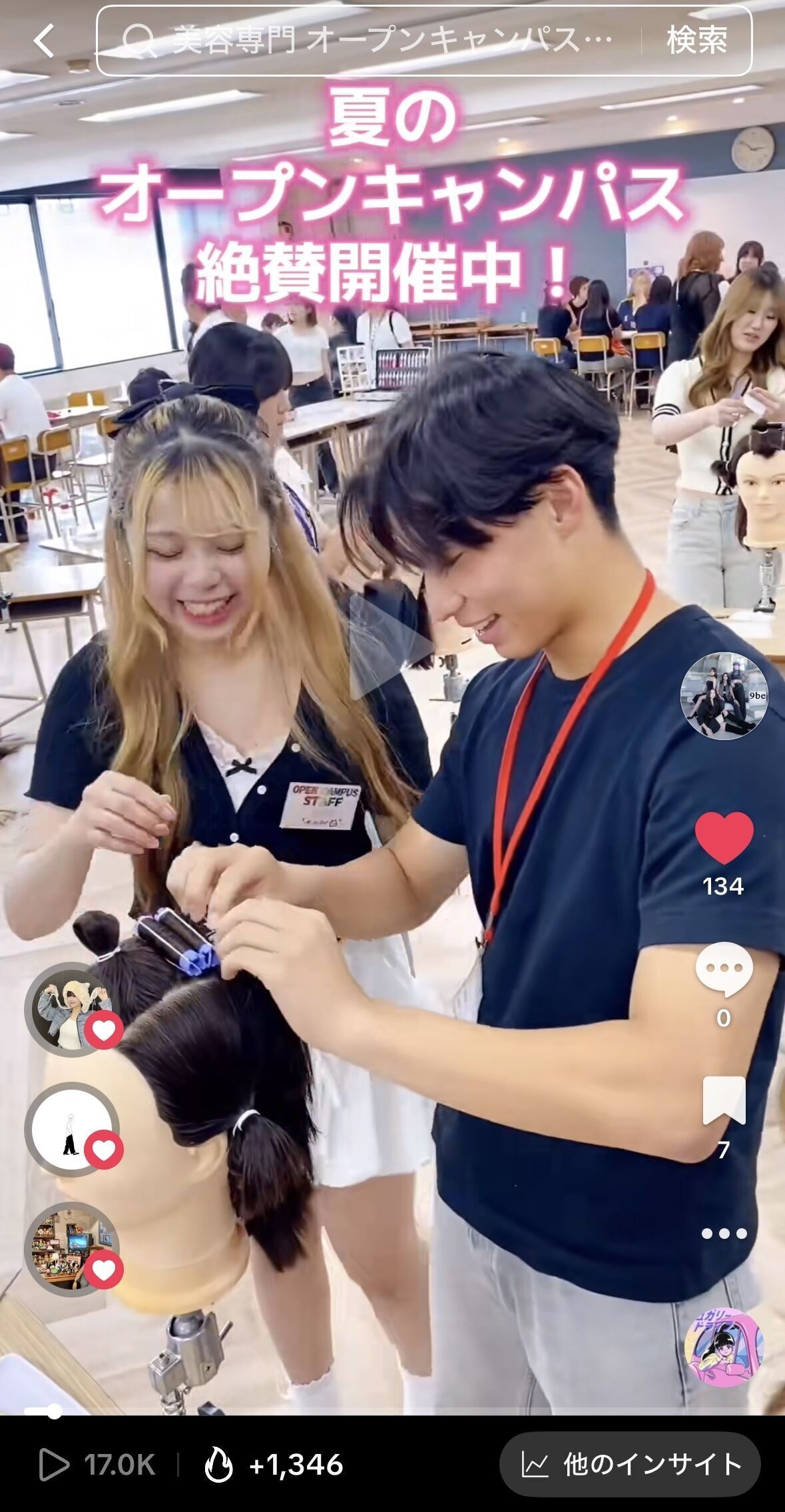Open the spinning sound disc

(724, 1347)
